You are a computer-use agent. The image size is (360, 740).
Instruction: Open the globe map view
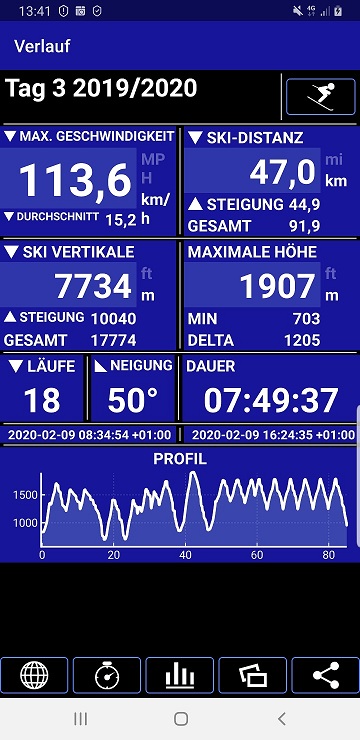click(x=34, y=675)
